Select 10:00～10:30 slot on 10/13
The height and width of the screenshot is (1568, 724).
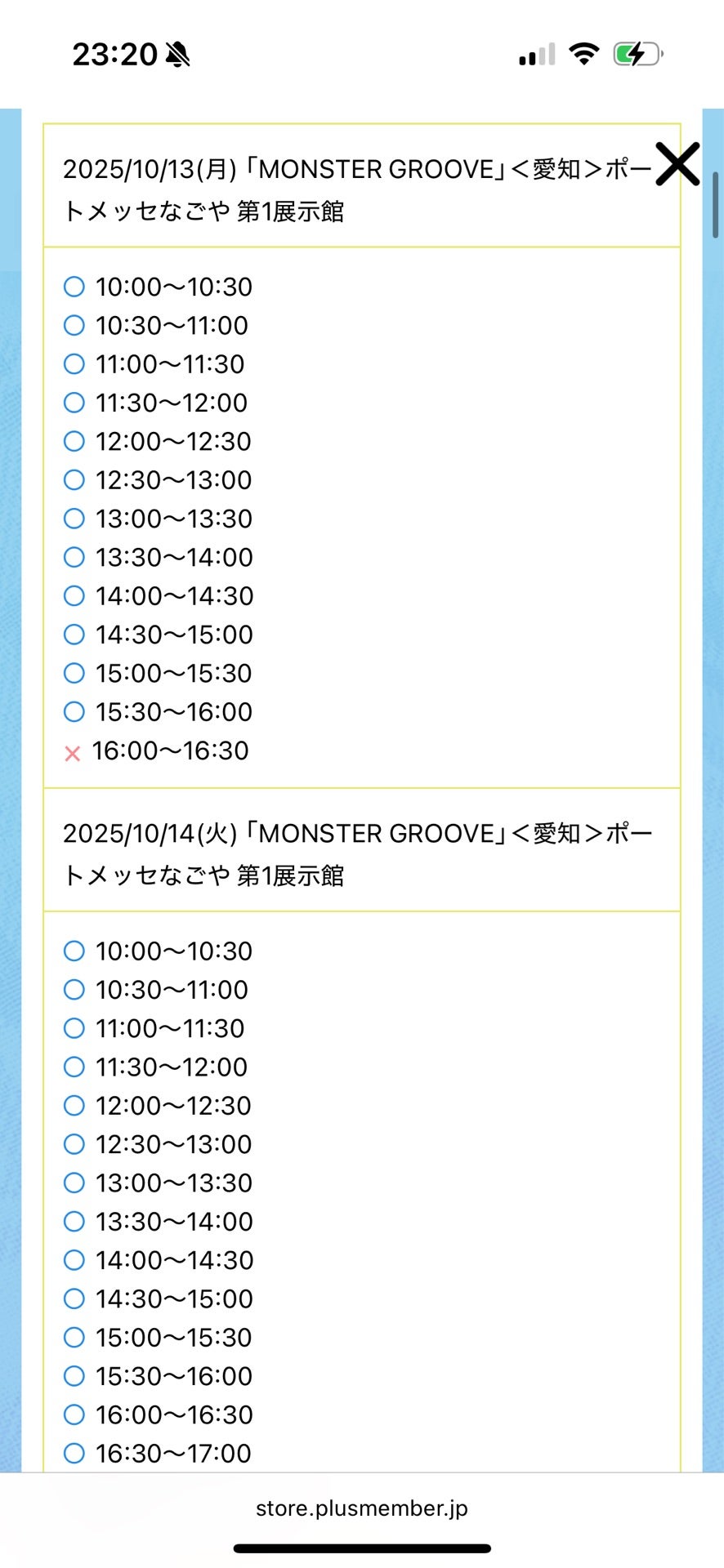point(74,287)
